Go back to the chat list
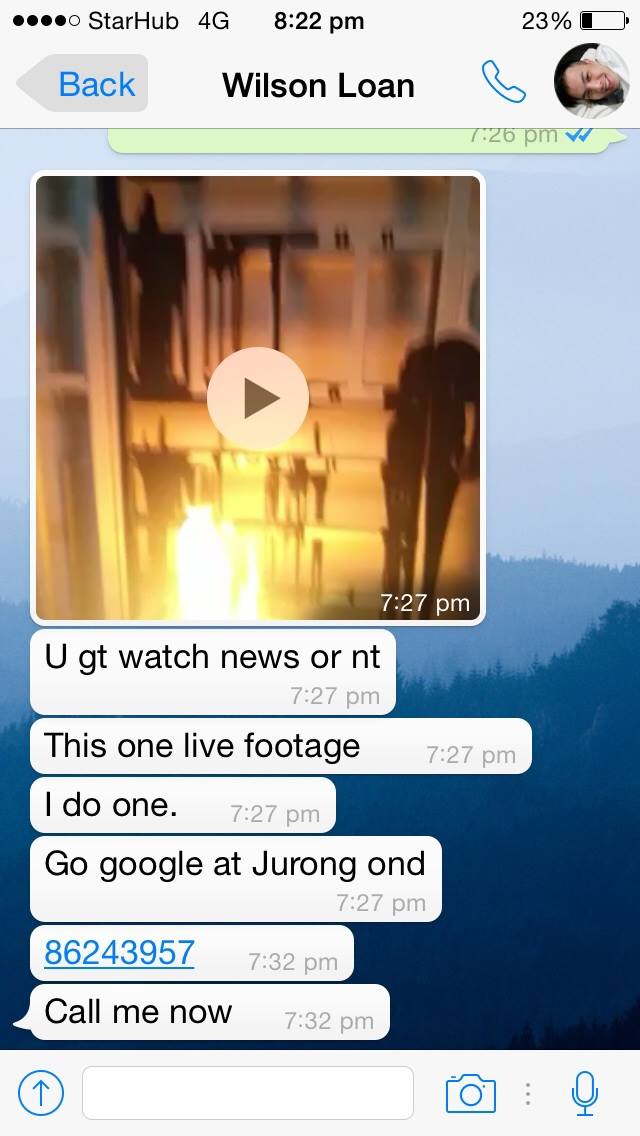The width and height of the screenshot is (640, 1136). (85, 84)
